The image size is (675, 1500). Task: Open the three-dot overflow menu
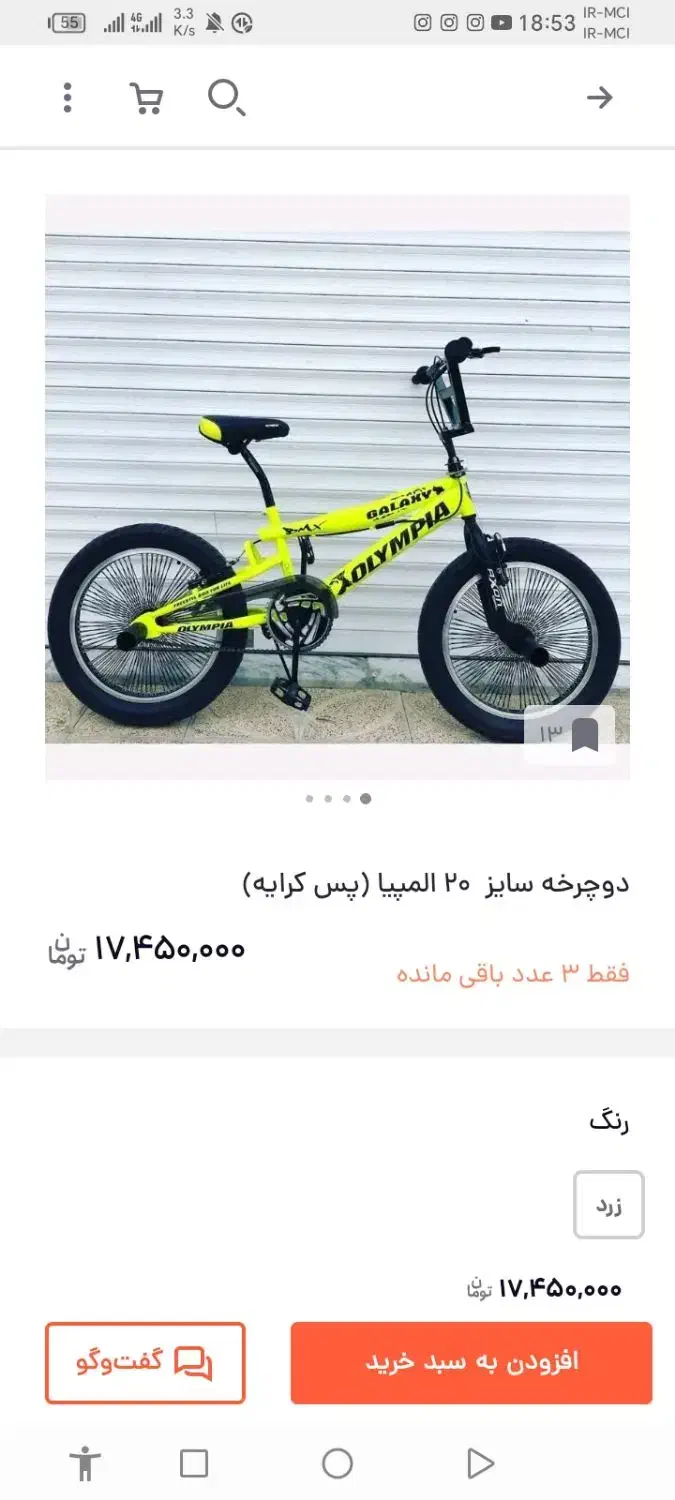point(67,97)
